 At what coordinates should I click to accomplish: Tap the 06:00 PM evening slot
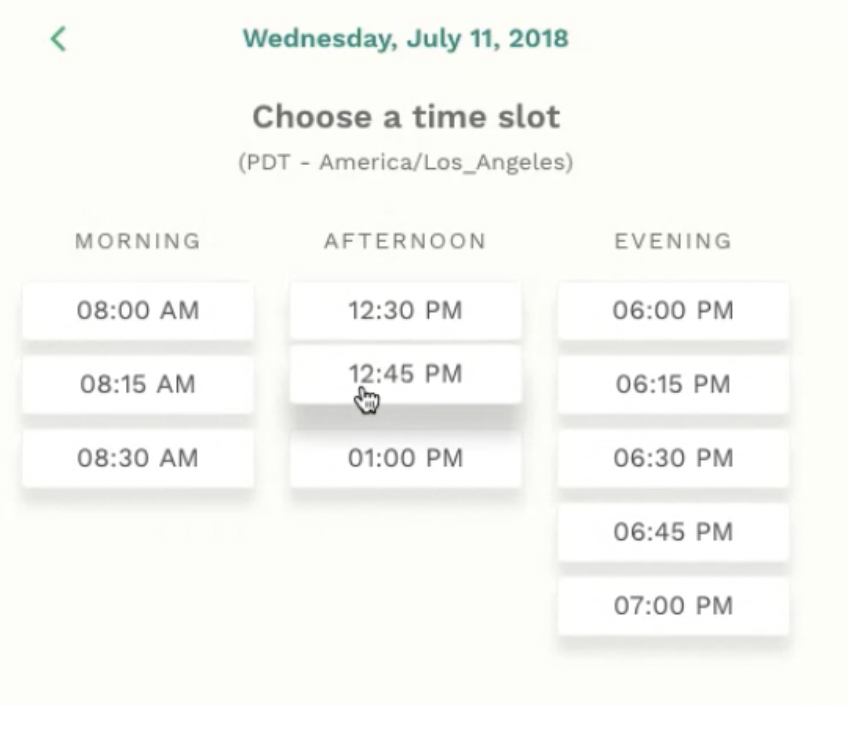pos(673,311)
